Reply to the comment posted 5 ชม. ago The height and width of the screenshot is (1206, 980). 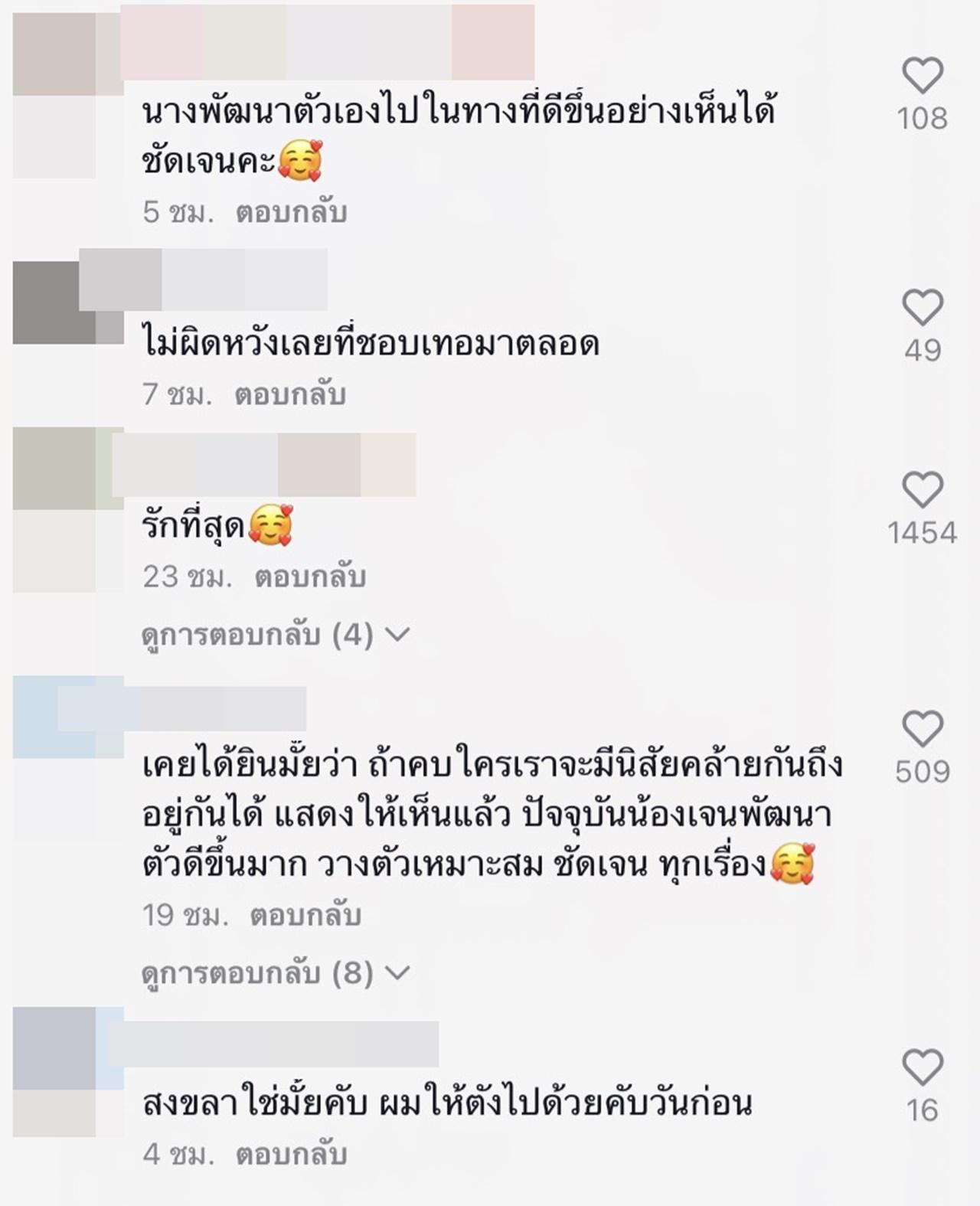[291, 212]
